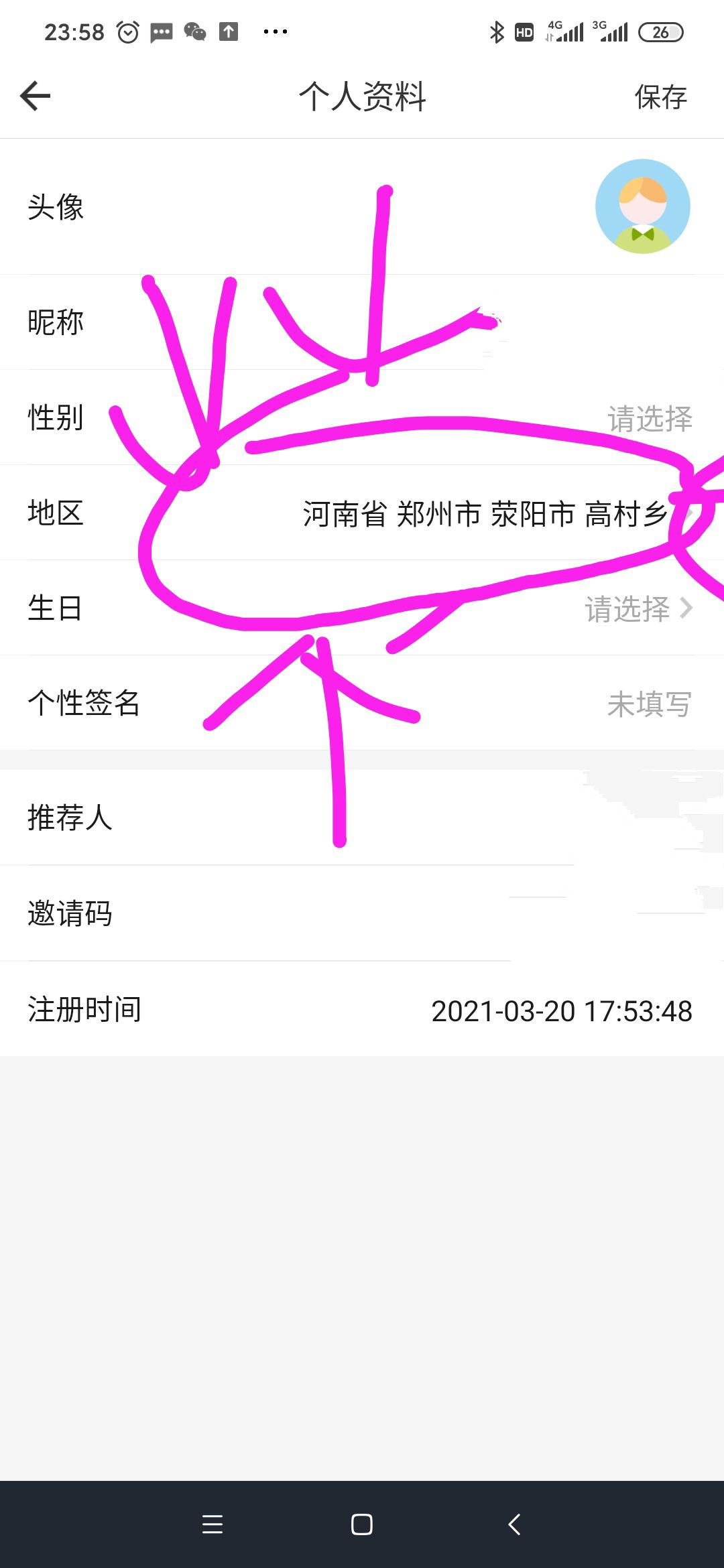Go back using the top-left arrow
The height and width of the screenshot is (1568, 724).
click(36, 96)
